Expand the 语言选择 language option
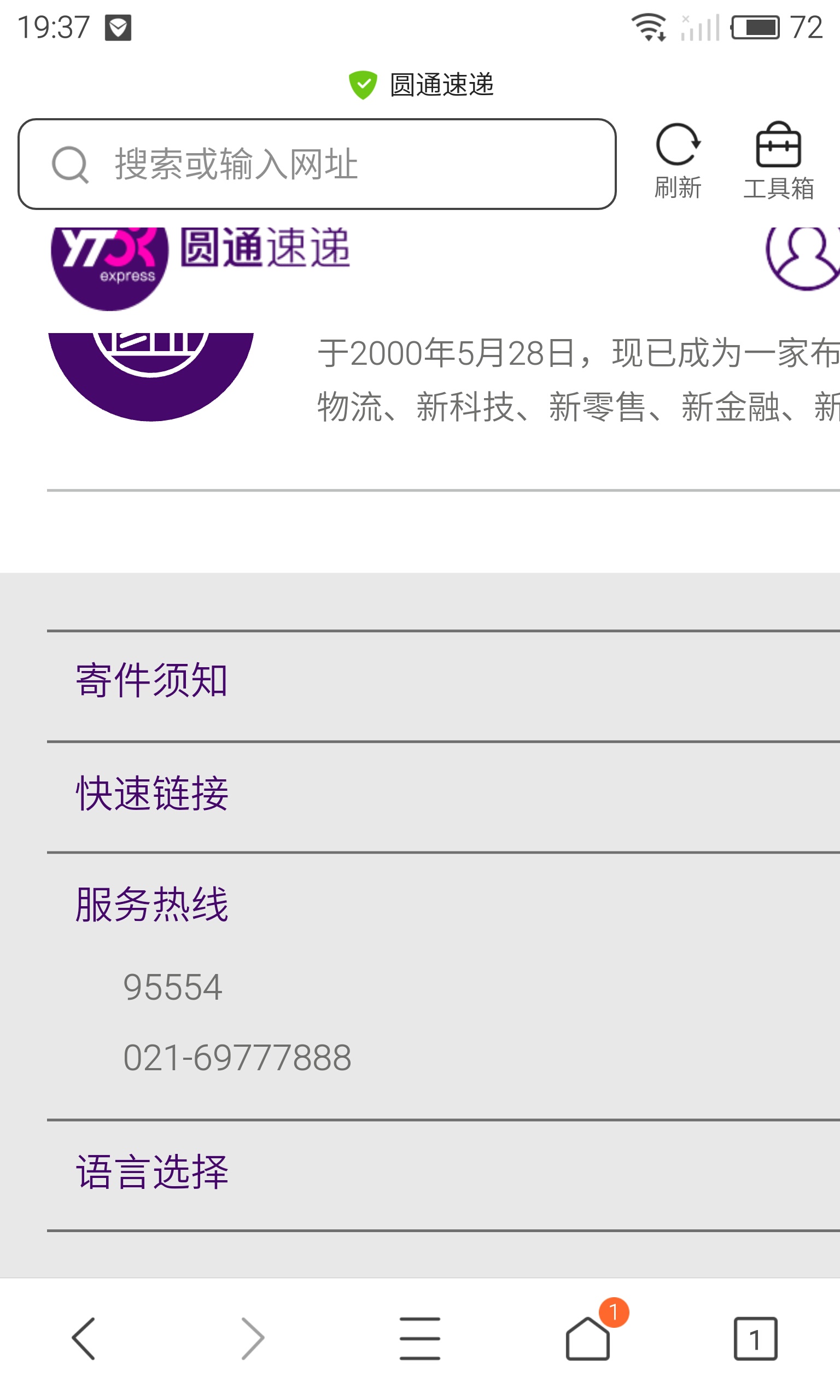Image resolution: width=840 pixels, height=1400 pixels. [151, 1171]
